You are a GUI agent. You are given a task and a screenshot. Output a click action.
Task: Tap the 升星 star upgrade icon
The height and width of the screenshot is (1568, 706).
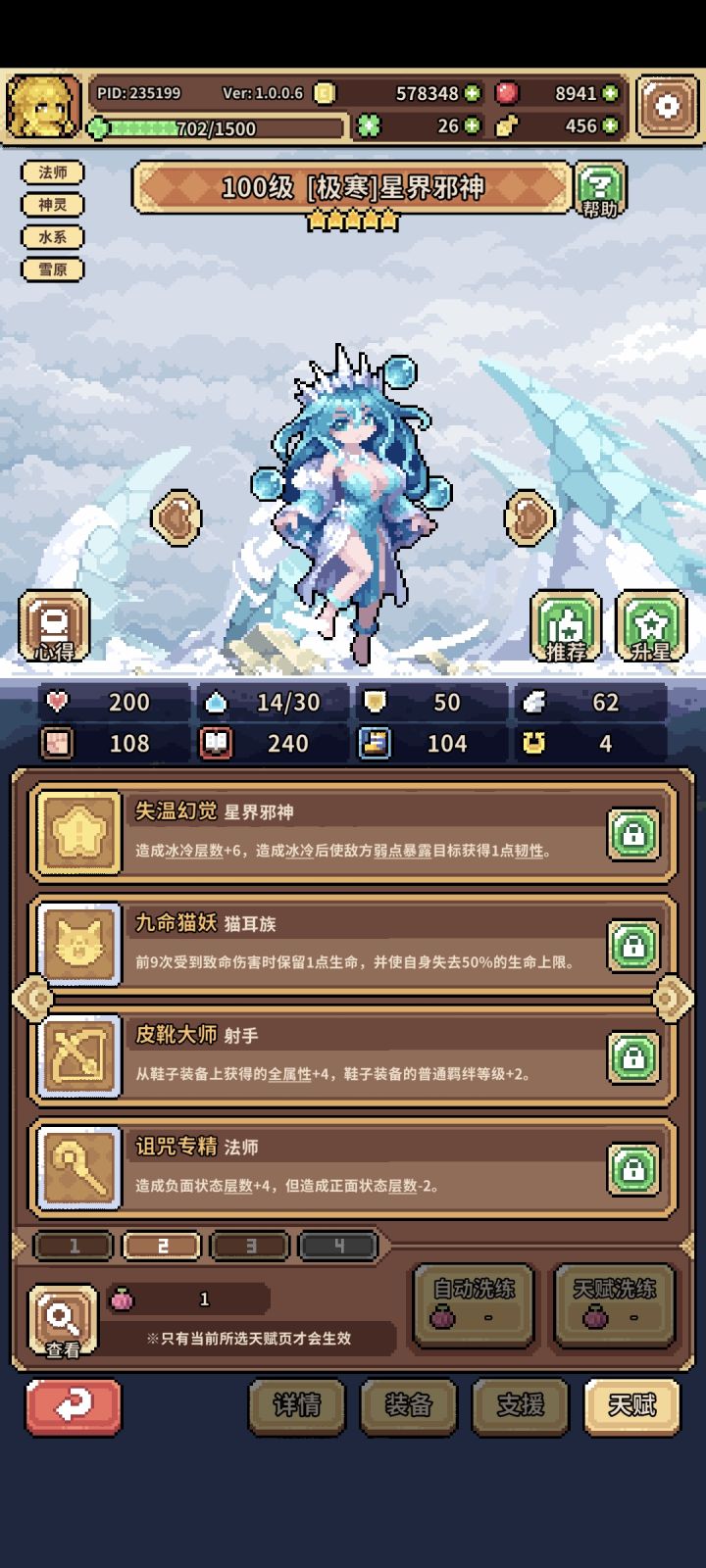click(x=650, y=624)
